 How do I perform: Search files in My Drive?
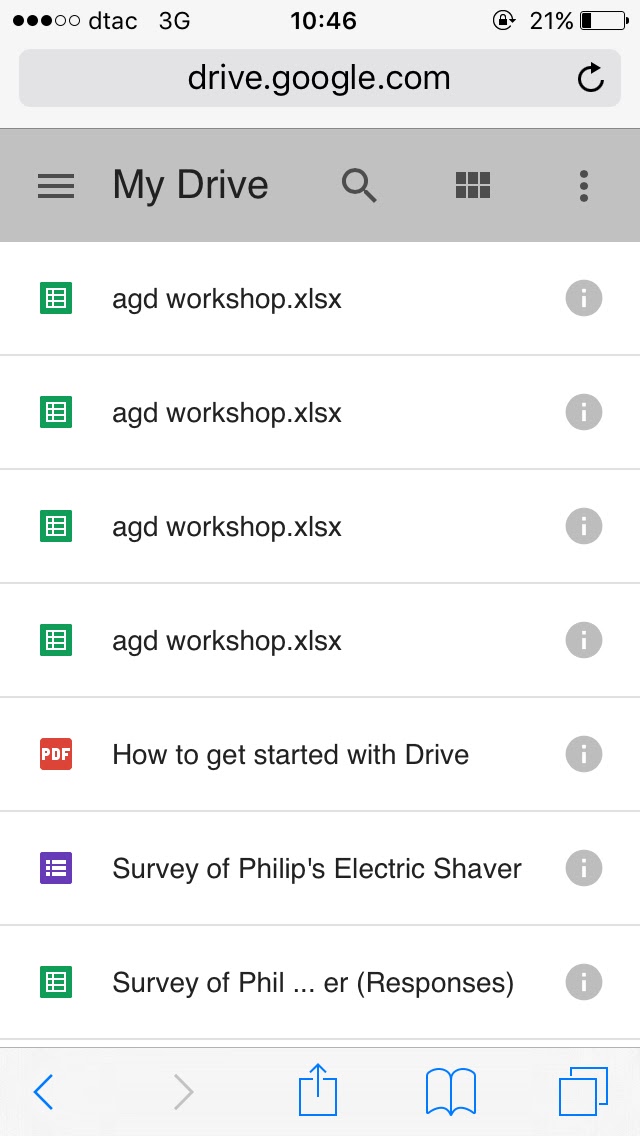[359, 186]
